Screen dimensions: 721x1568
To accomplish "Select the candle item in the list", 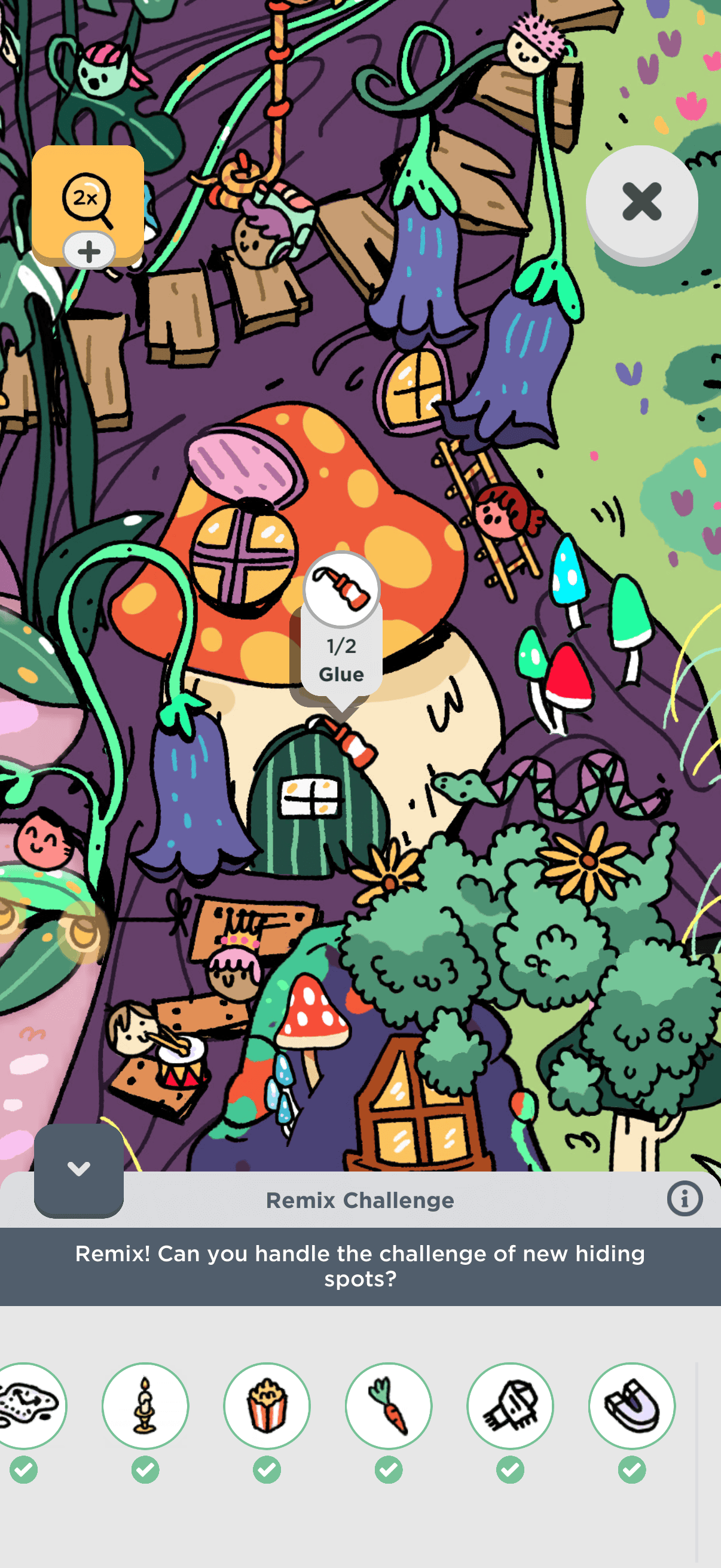I will point(145,1406).
